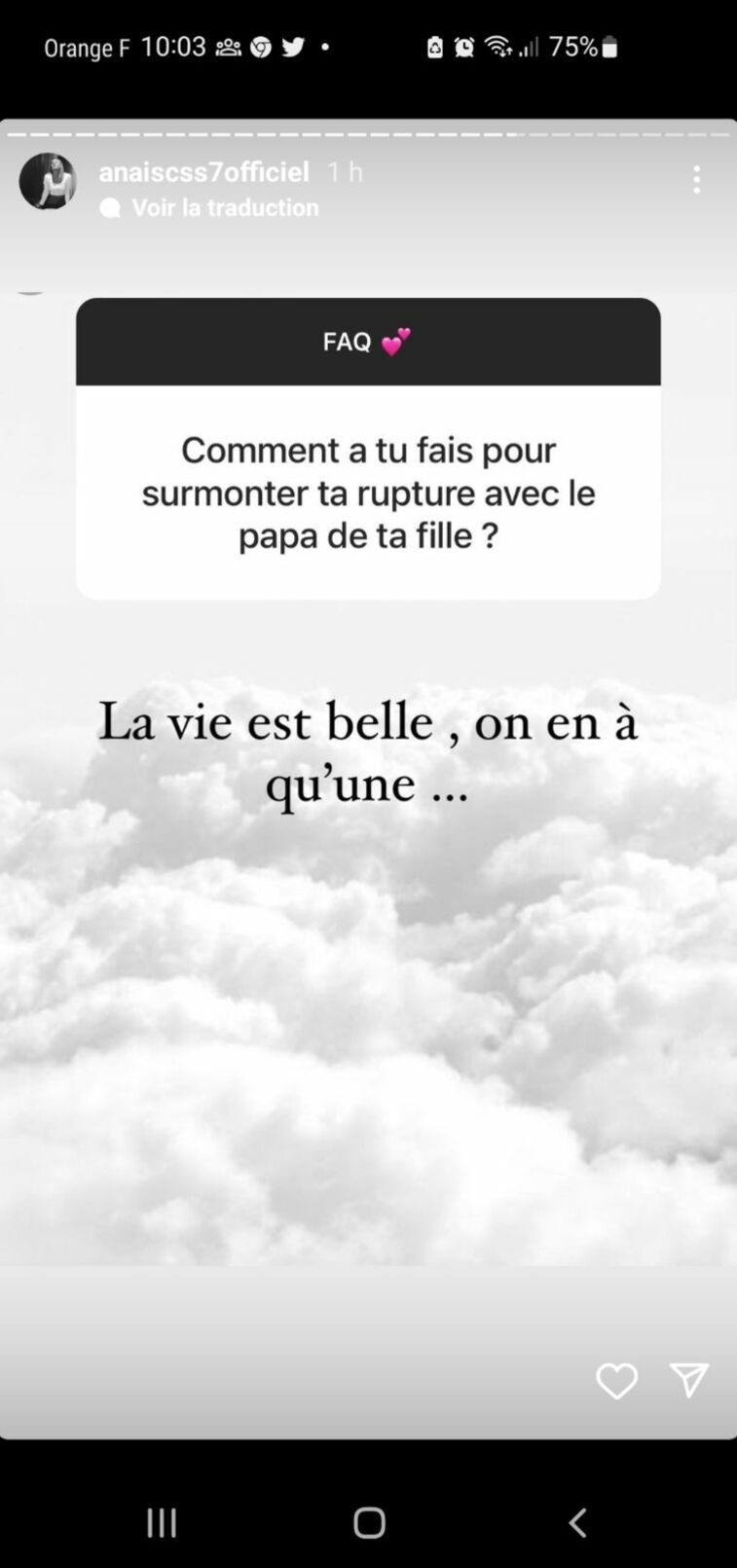Open the anaiscss7officiel username

coord(203,171)
